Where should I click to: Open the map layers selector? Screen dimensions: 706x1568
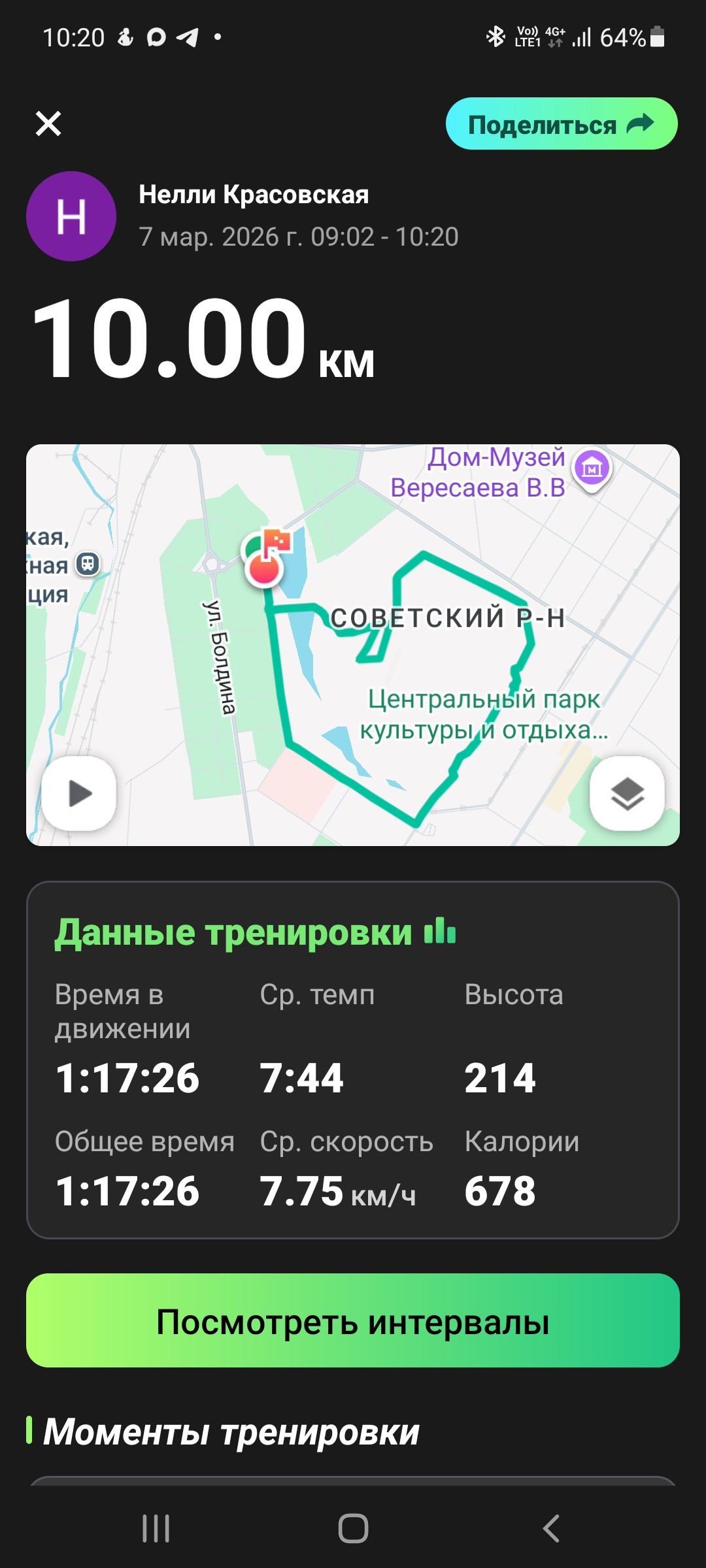pos(627,793)
